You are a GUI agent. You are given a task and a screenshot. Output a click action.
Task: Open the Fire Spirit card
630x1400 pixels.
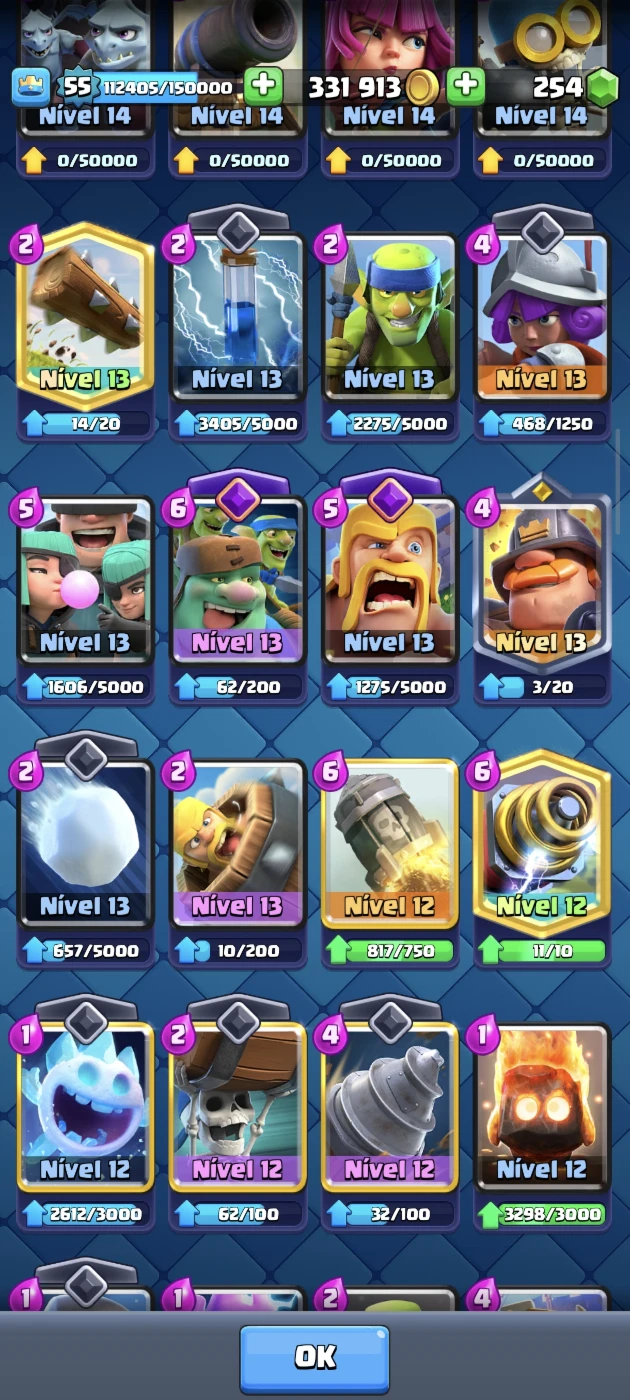pos(542,1108)
